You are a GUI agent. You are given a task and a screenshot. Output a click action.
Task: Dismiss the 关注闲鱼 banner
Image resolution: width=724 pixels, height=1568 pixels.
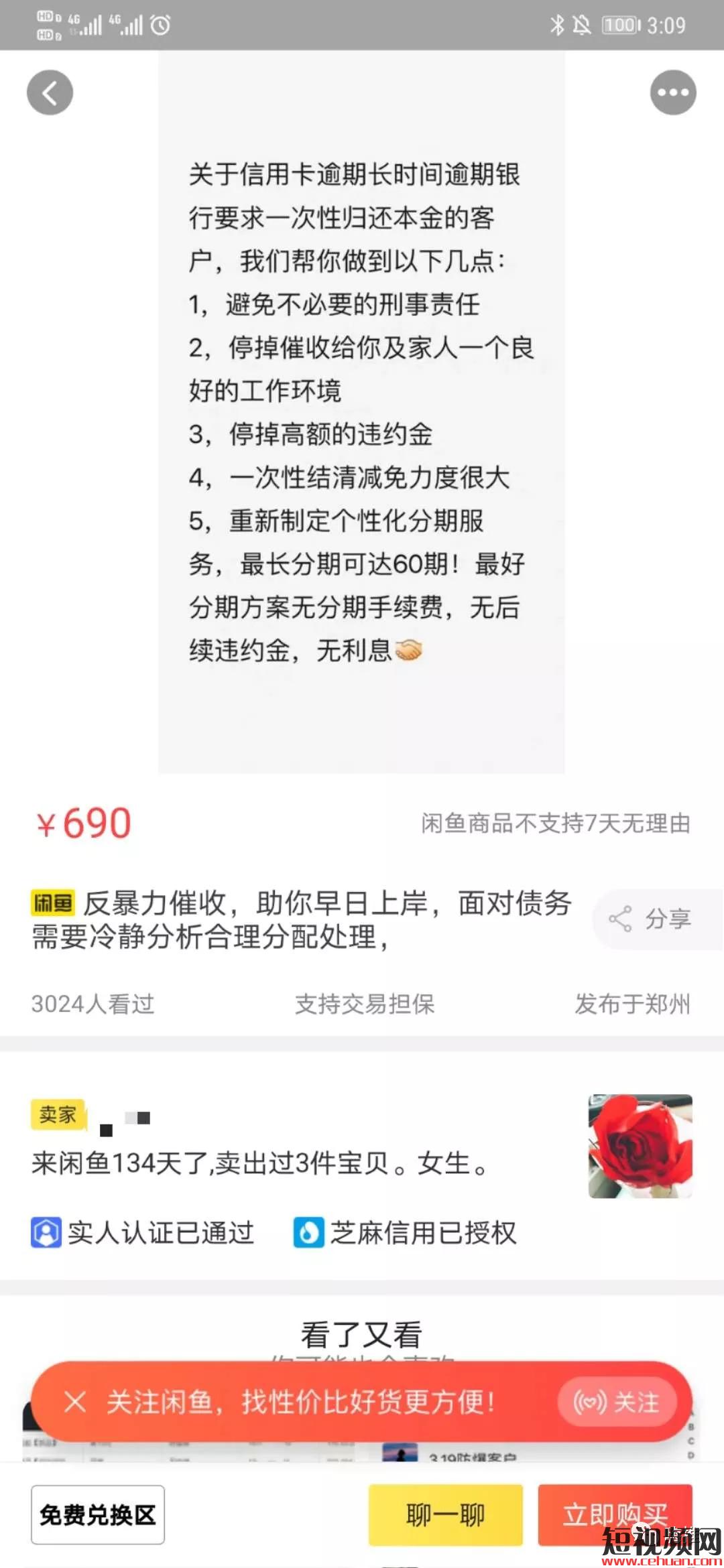(x=75, y=1402)
